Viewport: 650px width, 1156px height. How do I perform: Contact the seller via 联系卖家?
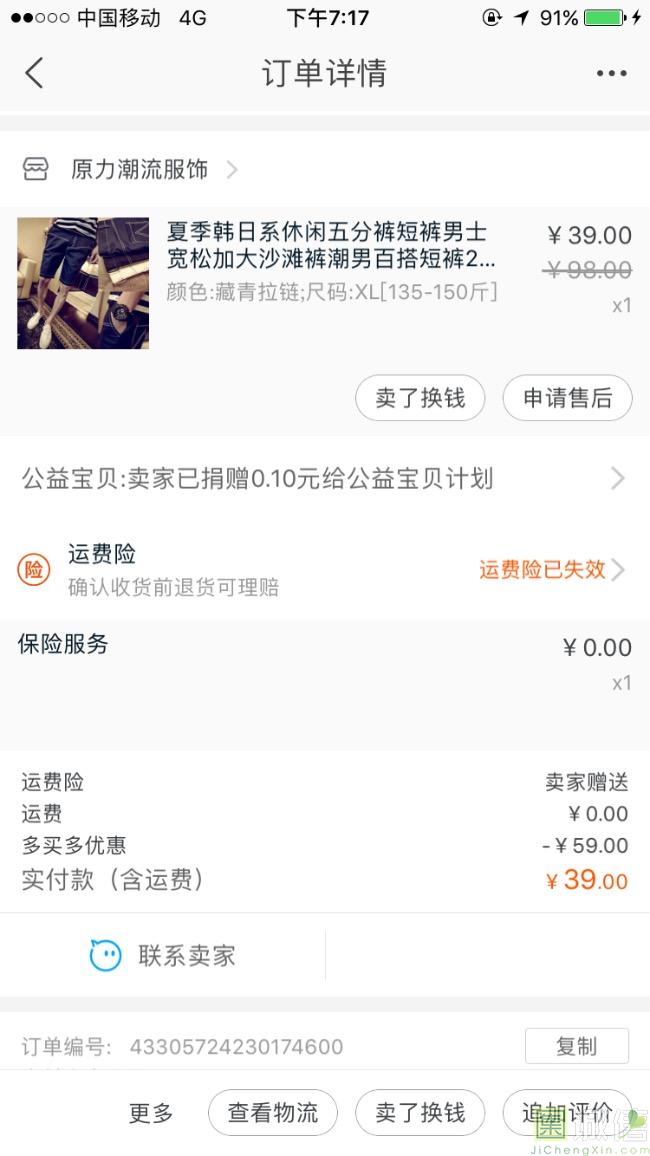pos(163,955)
